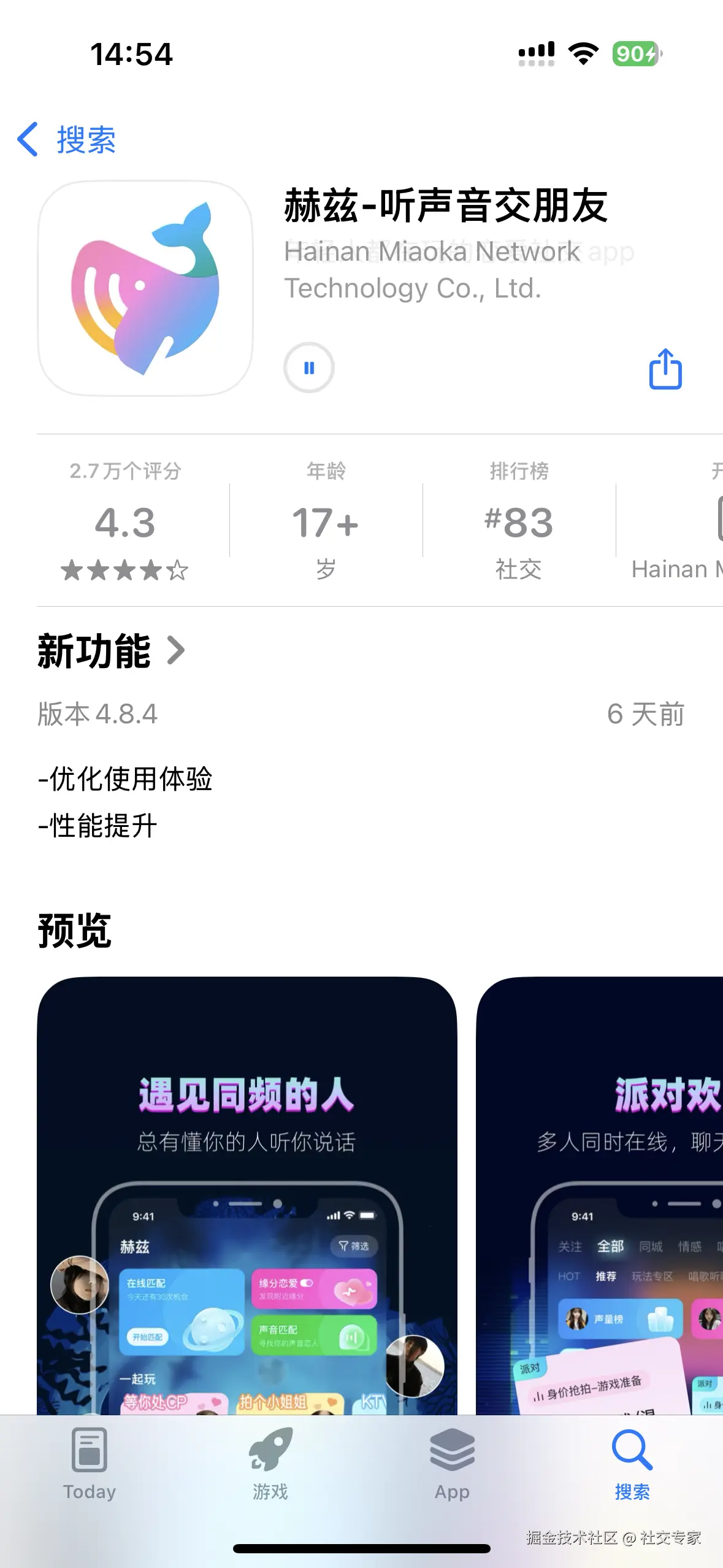Screen dimensions: 723x1568
Task: Expand the 新功能 version history
Action: click(x=112, y=651)
